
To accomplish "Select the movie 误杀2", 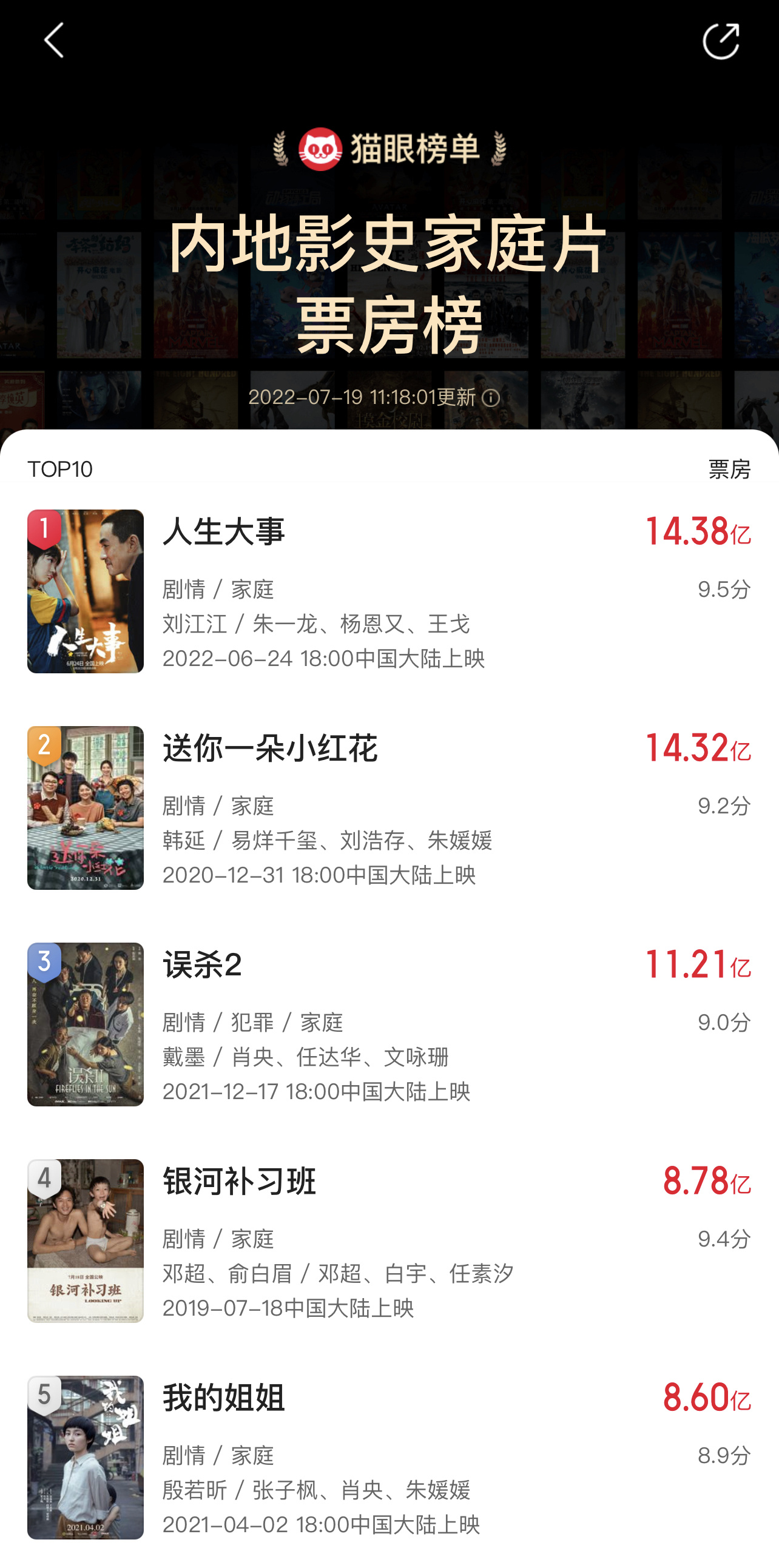I will tap(389, 1025).
